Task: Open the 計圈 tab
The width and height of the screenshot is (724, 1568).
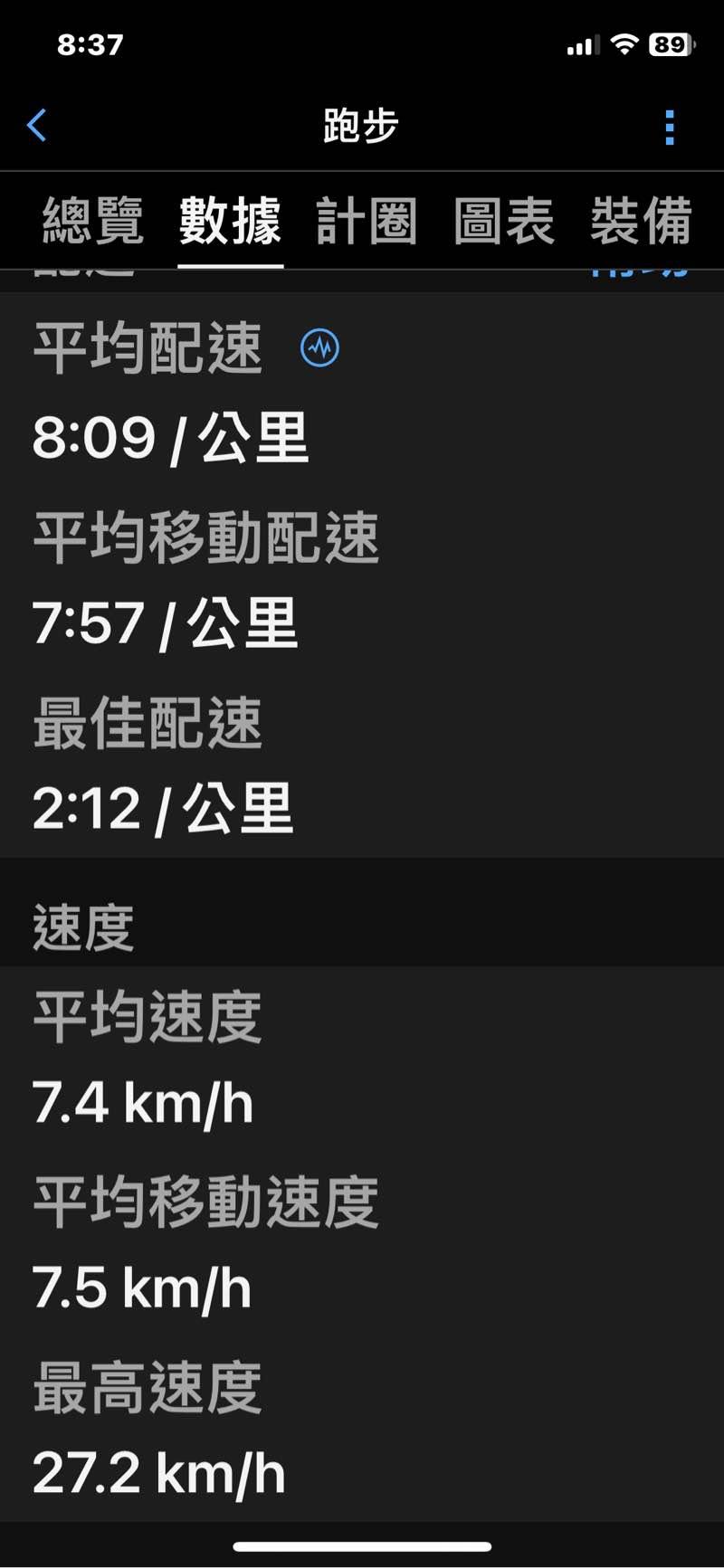Action: pyautogui.click(x=367, y=221)
